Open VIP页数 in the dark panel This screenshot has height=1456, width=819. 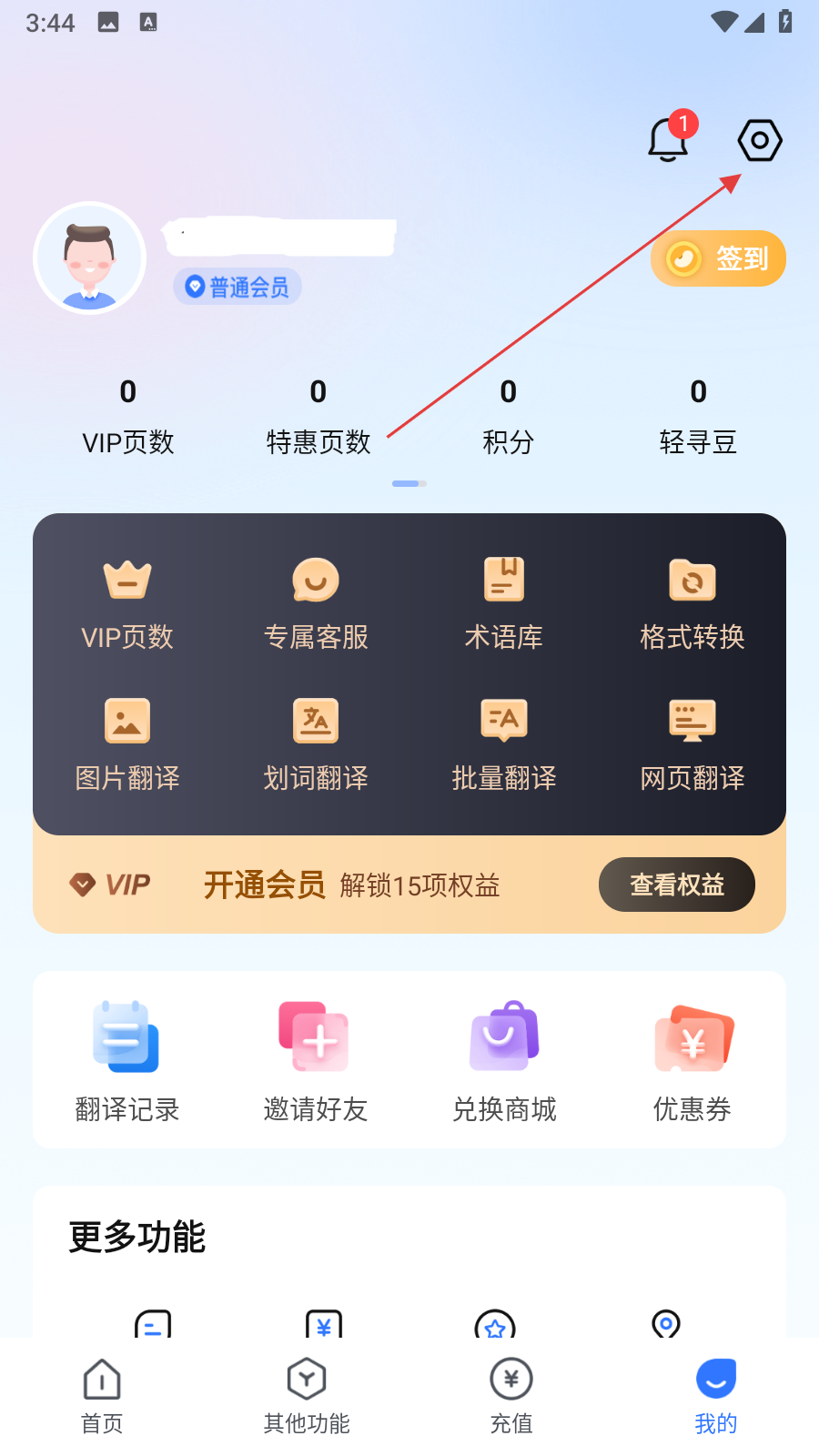(127, 602)
